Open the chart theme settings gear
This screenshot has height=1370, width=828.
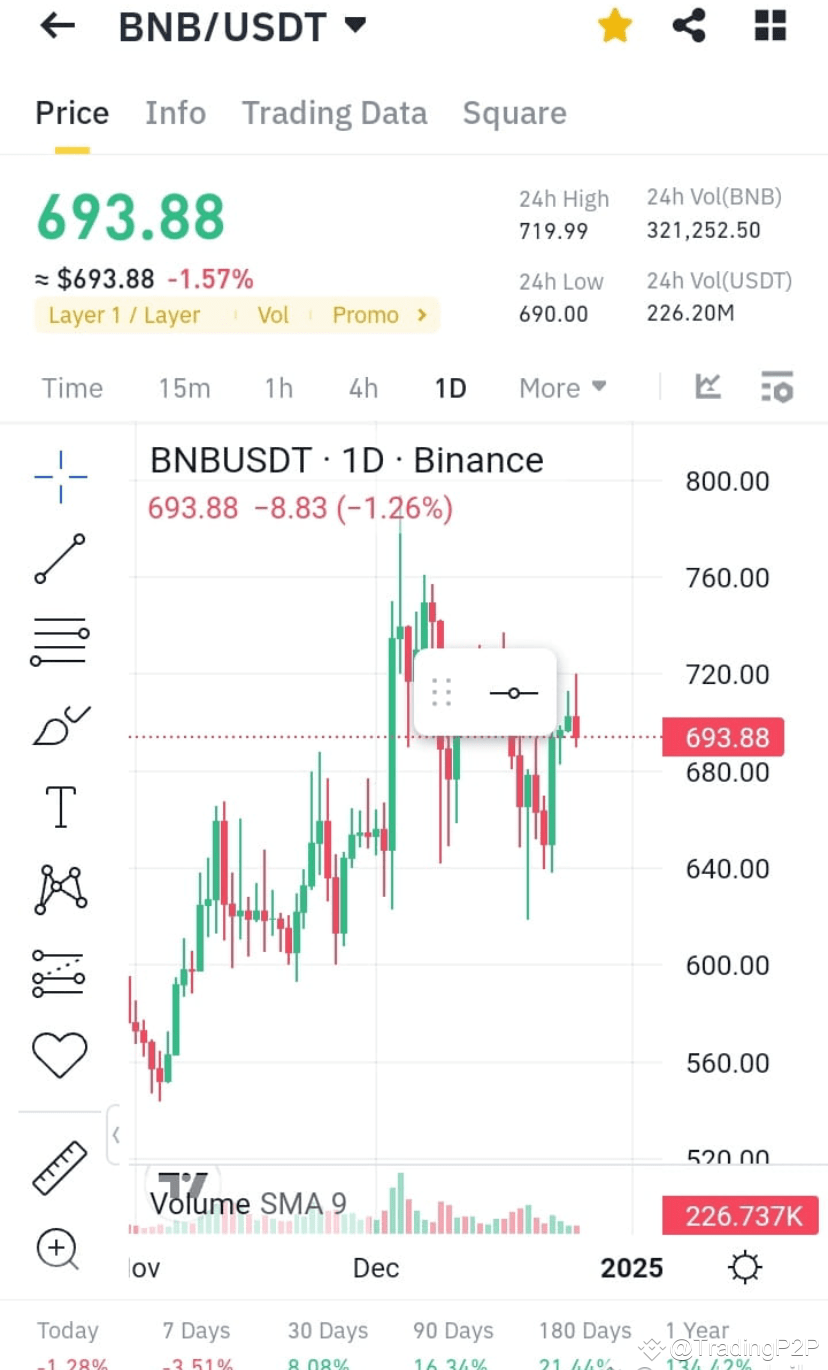click(744, 1266)
